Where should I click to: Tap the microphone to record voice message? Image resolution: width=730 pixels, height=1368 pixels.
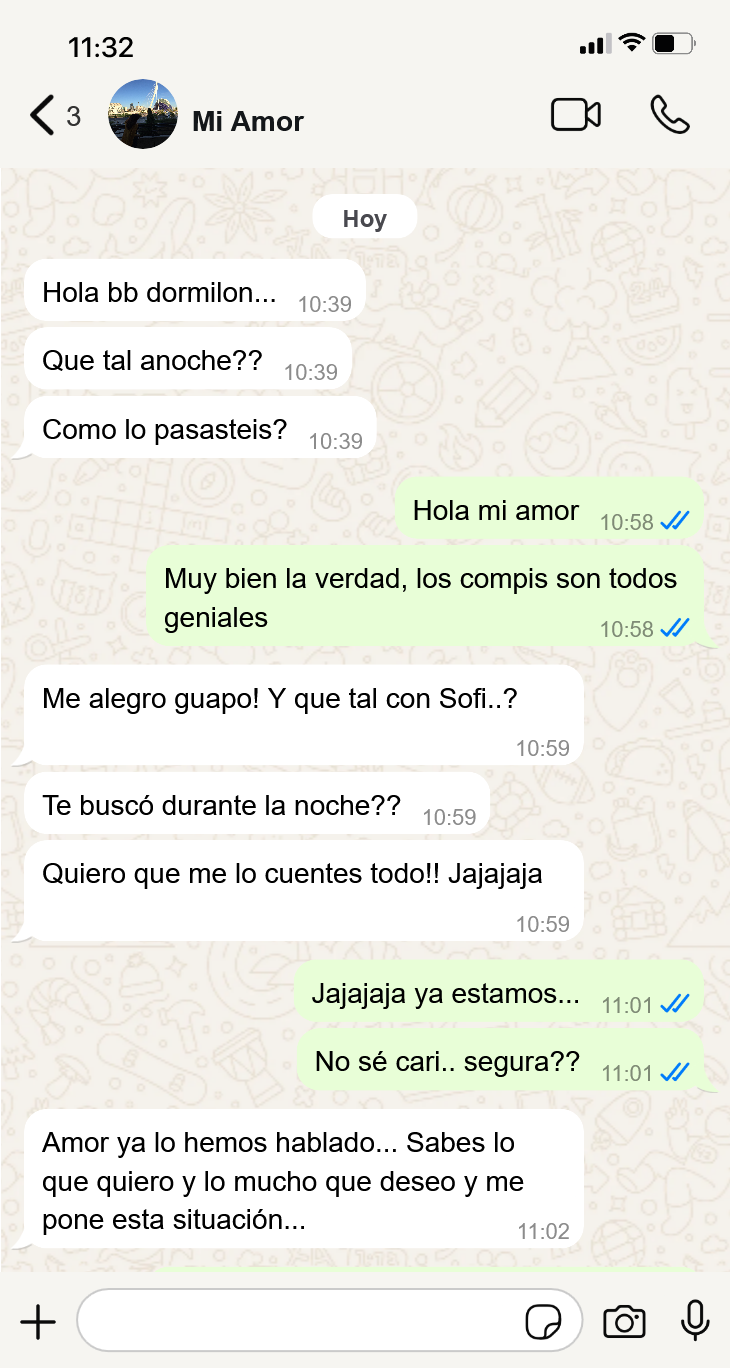pyautogui.click(x=695, y=1321)
